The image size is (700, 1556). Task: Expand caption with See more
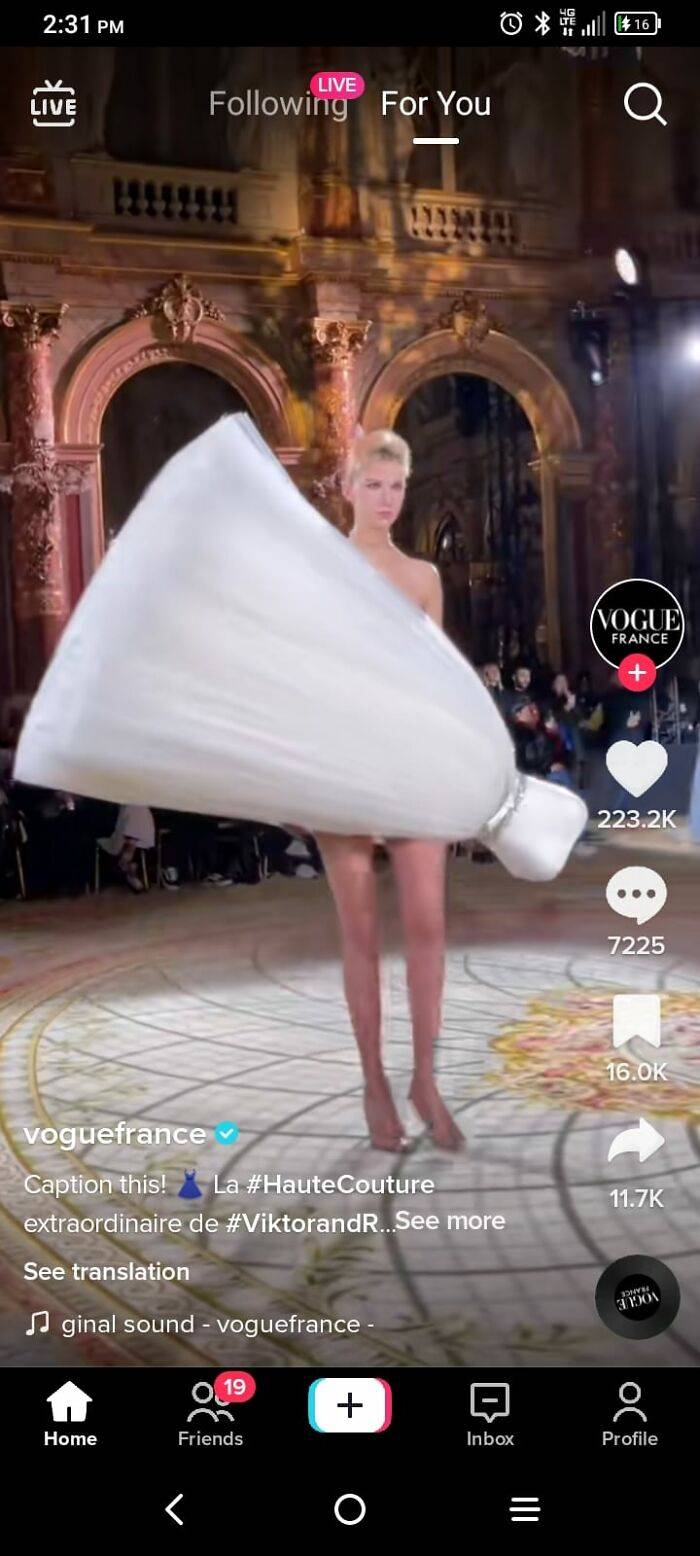pos(450,1221)
